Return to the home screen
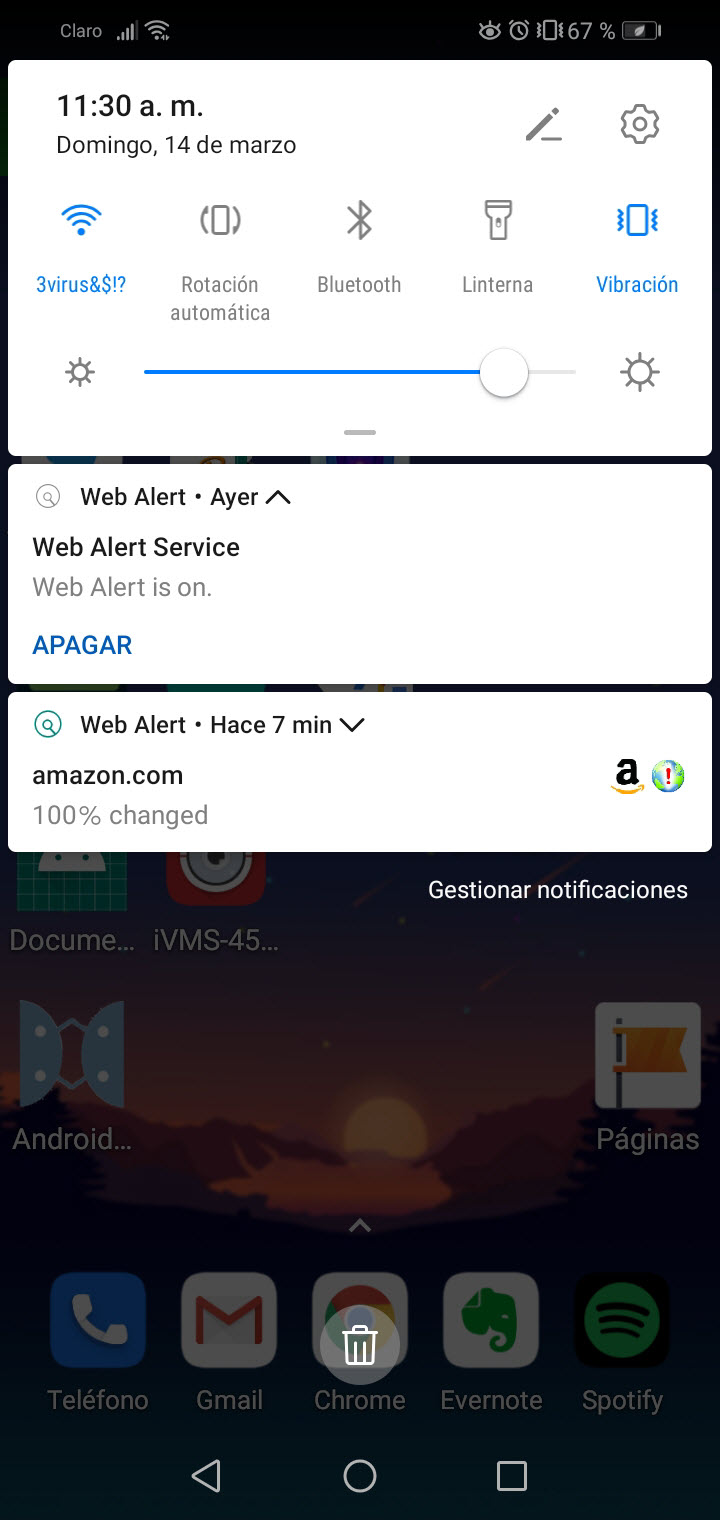Image resolution: width=720 pixels, height=1520 pixels. [360, 1475]
